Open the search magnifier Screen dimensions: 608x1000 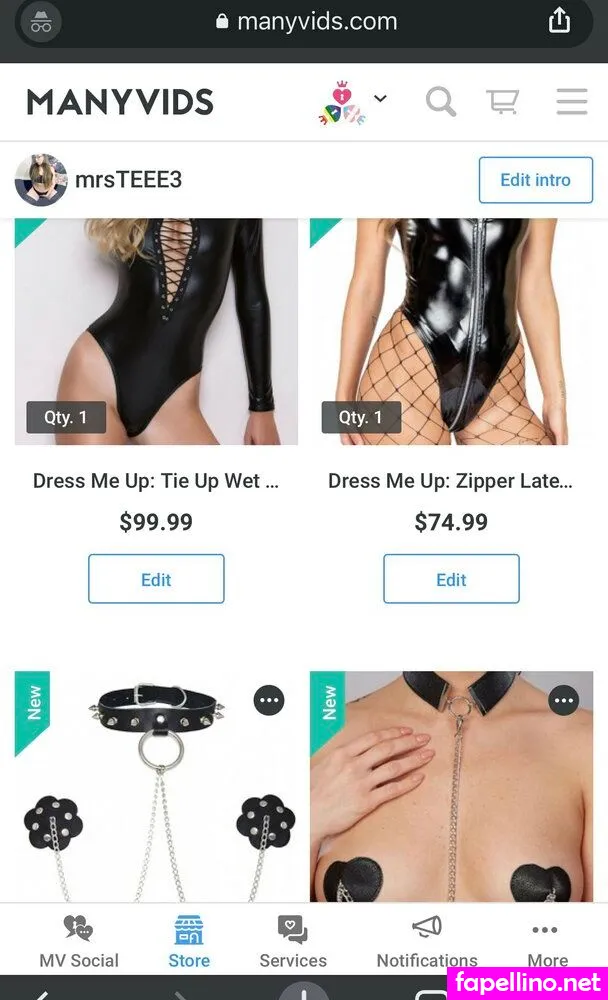pyautogui.click(x=441, y=102)
